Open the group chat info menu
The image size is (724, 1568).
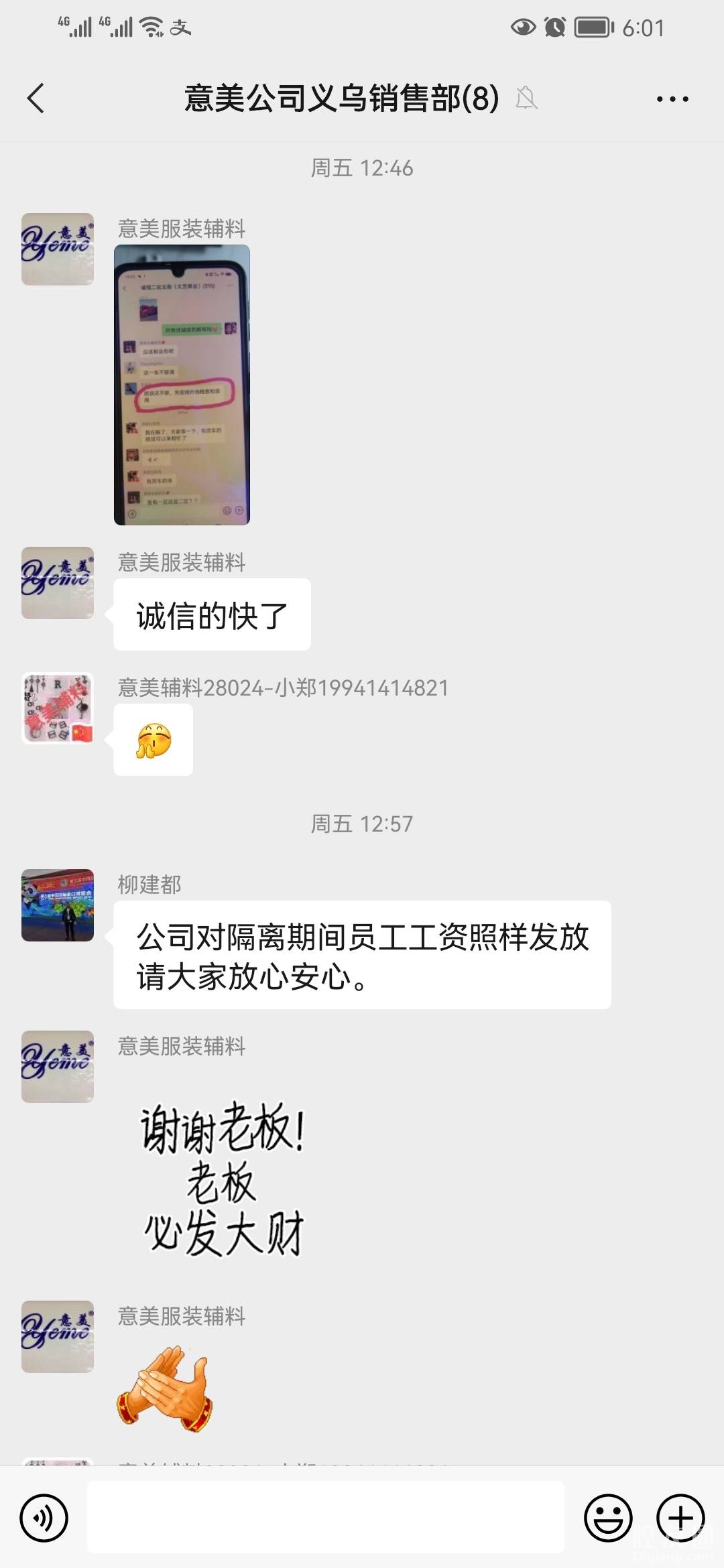click(x=672, y=99)
